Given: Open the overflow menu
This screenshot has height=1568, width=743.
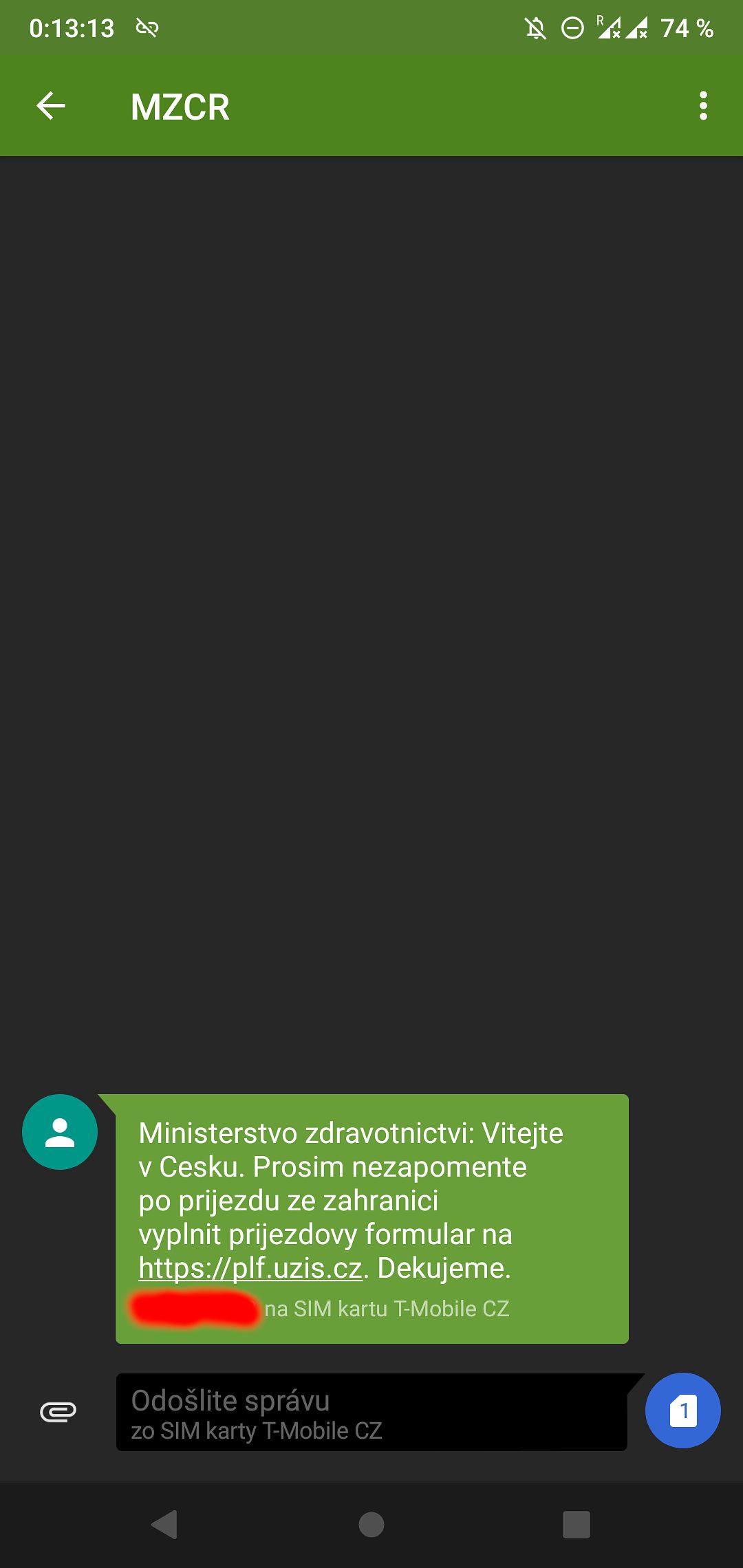Looking at the screenshot, I should pos(702,106).
